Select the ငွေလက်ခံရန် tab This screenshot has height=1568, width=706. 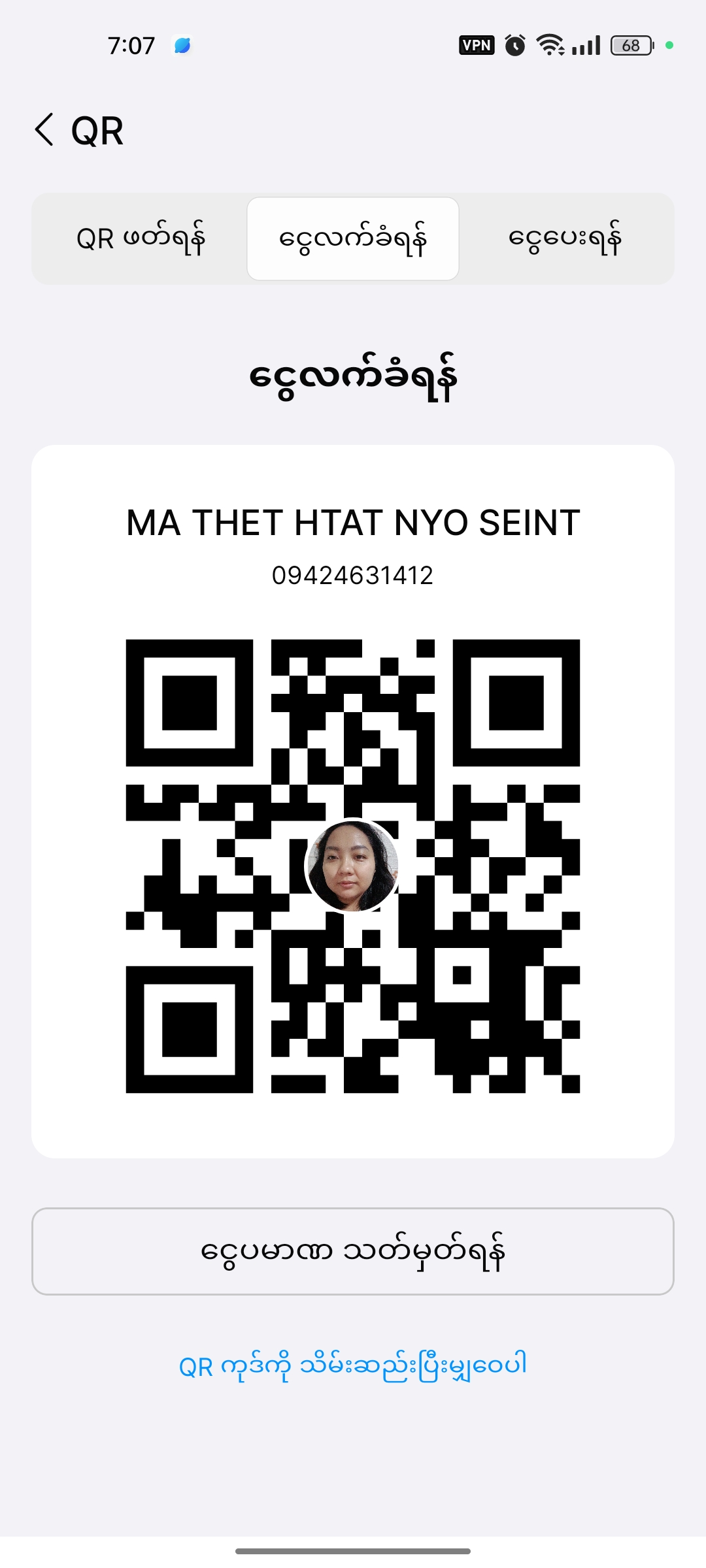click(x=353, y=239)
